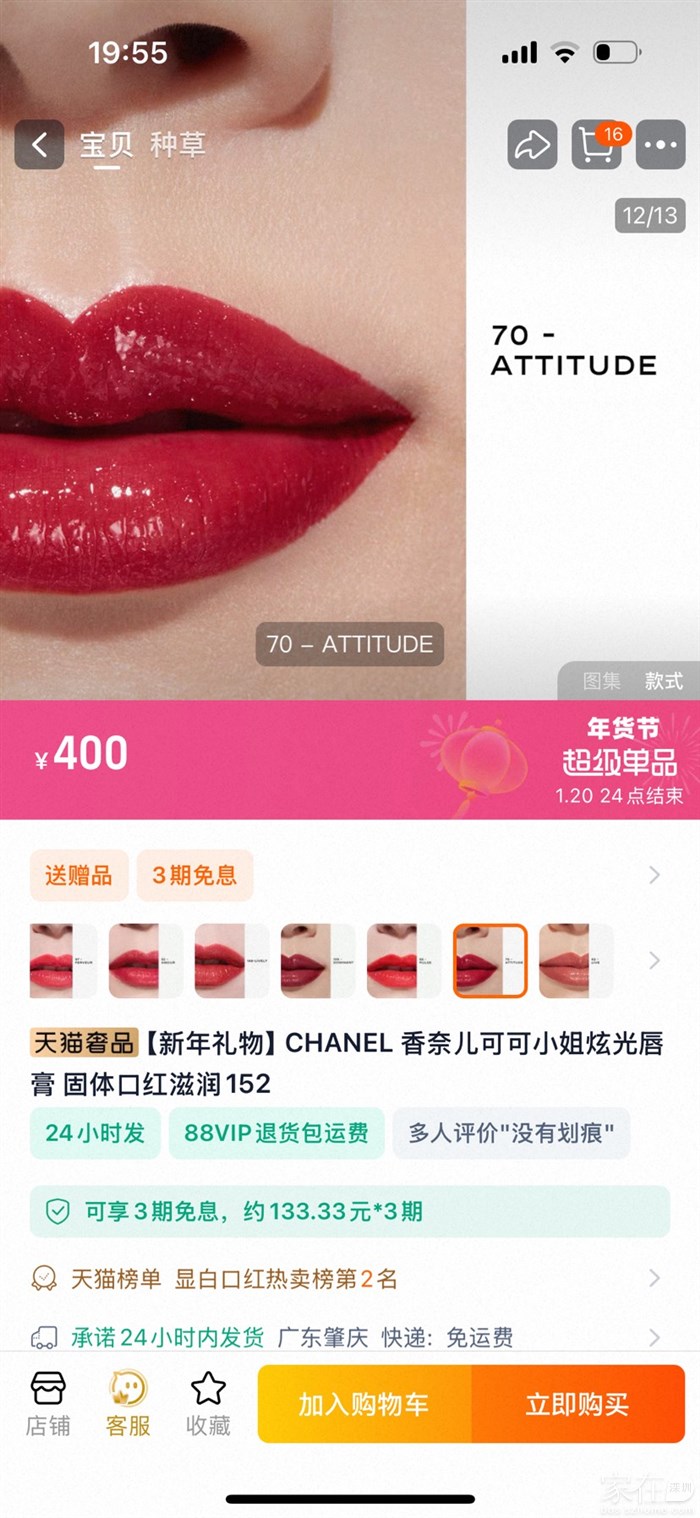This screenshot has height=1518, width=700.
Task: Switch to 图集 image view
Action: (x=602, y=681)
